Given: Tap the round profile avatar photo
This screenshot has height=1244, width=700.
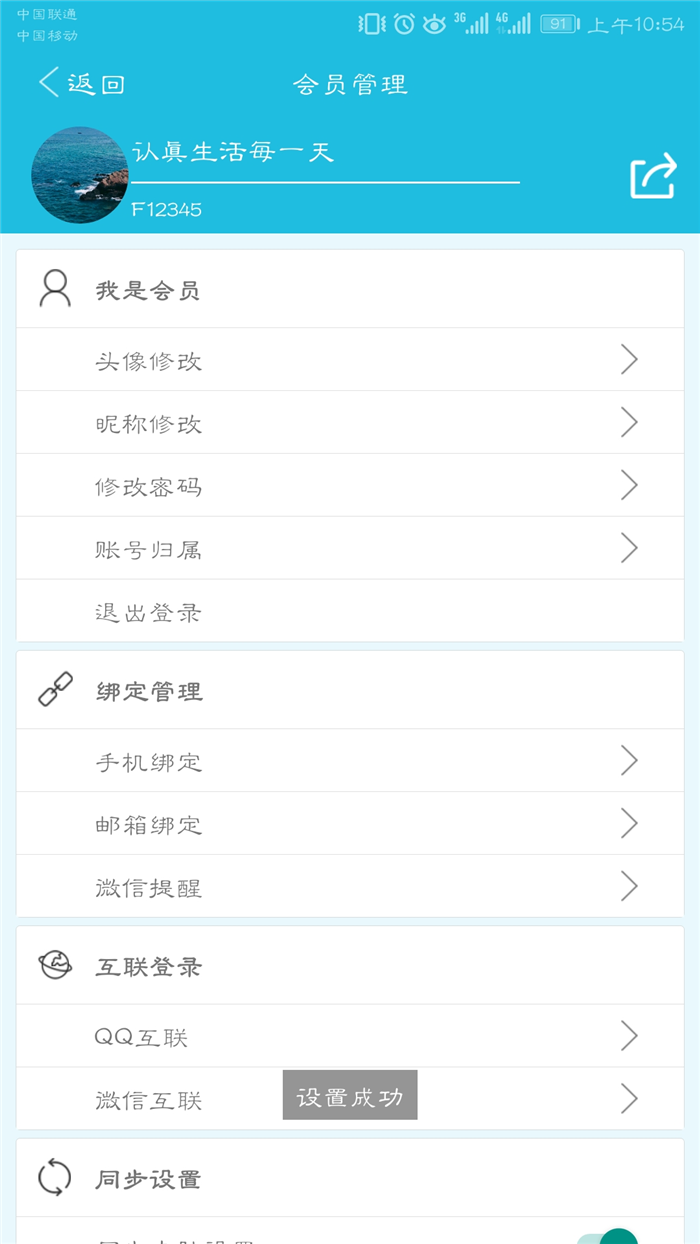Looking at the screenshot, I should click(x=80, y=175).
